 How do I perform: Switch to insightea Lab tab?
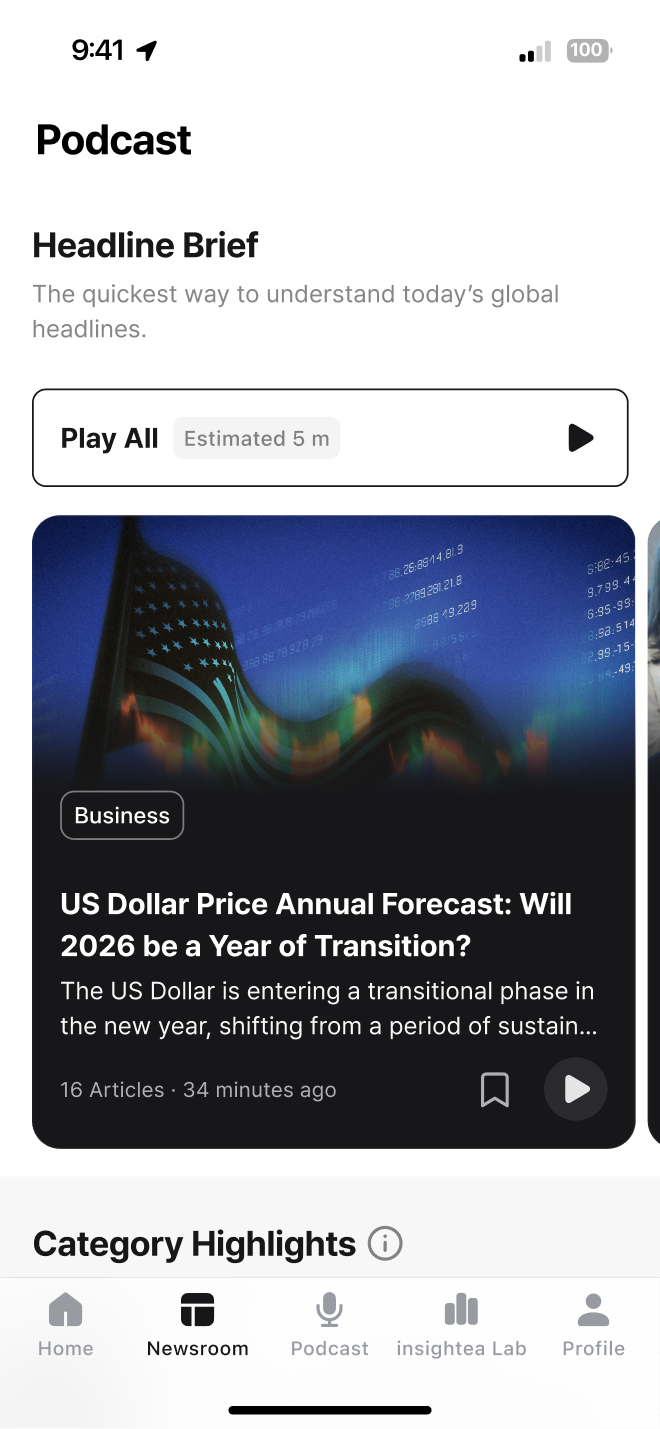click(461, 1323)
